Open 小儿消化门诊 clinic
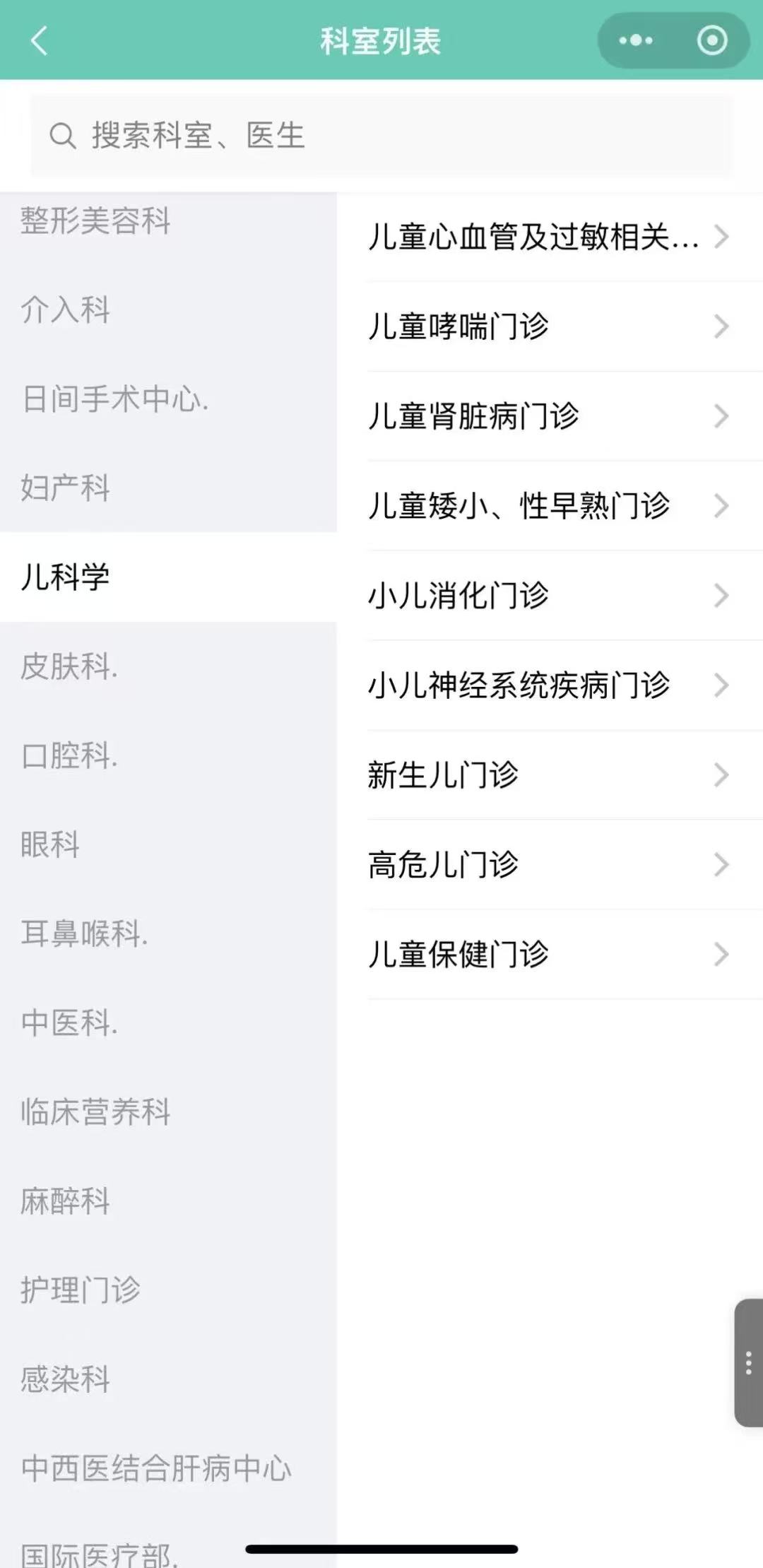This screenshot has height=1568, width=763. coord(548,596)
